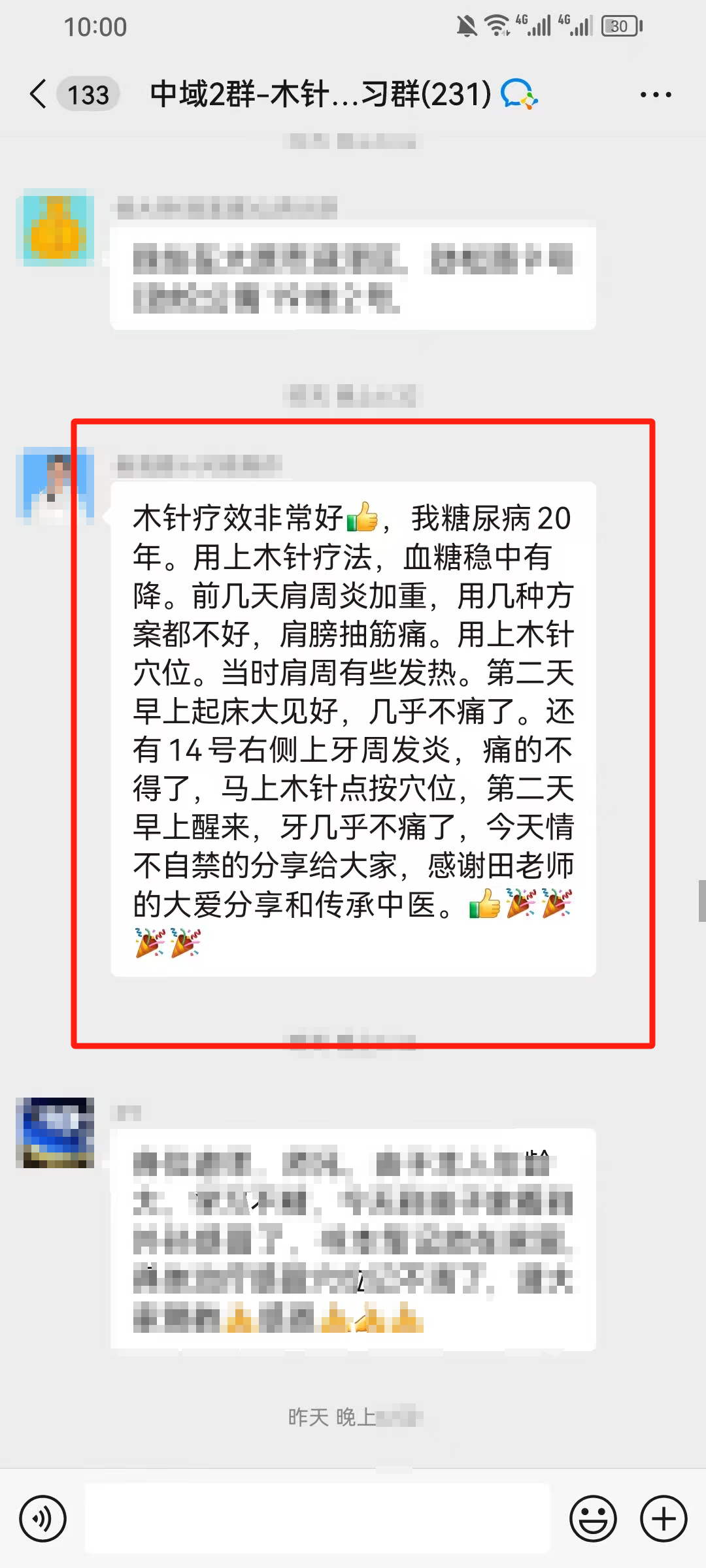This screenshot has height=1568, width=706.
Task: Open the plus attachment menu
Action: pos(664,1518)
